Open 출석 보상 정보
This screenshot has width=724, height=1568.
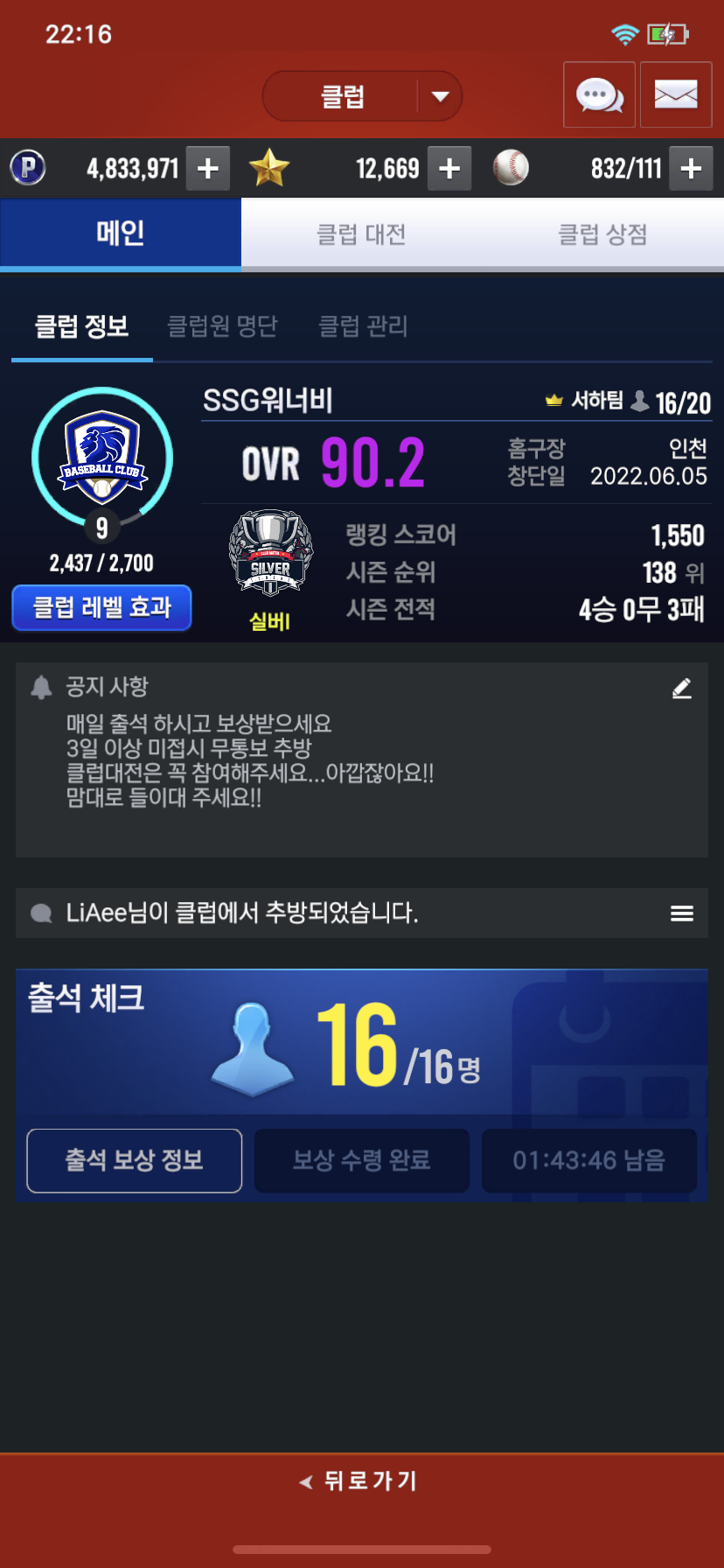point(135,1160)
